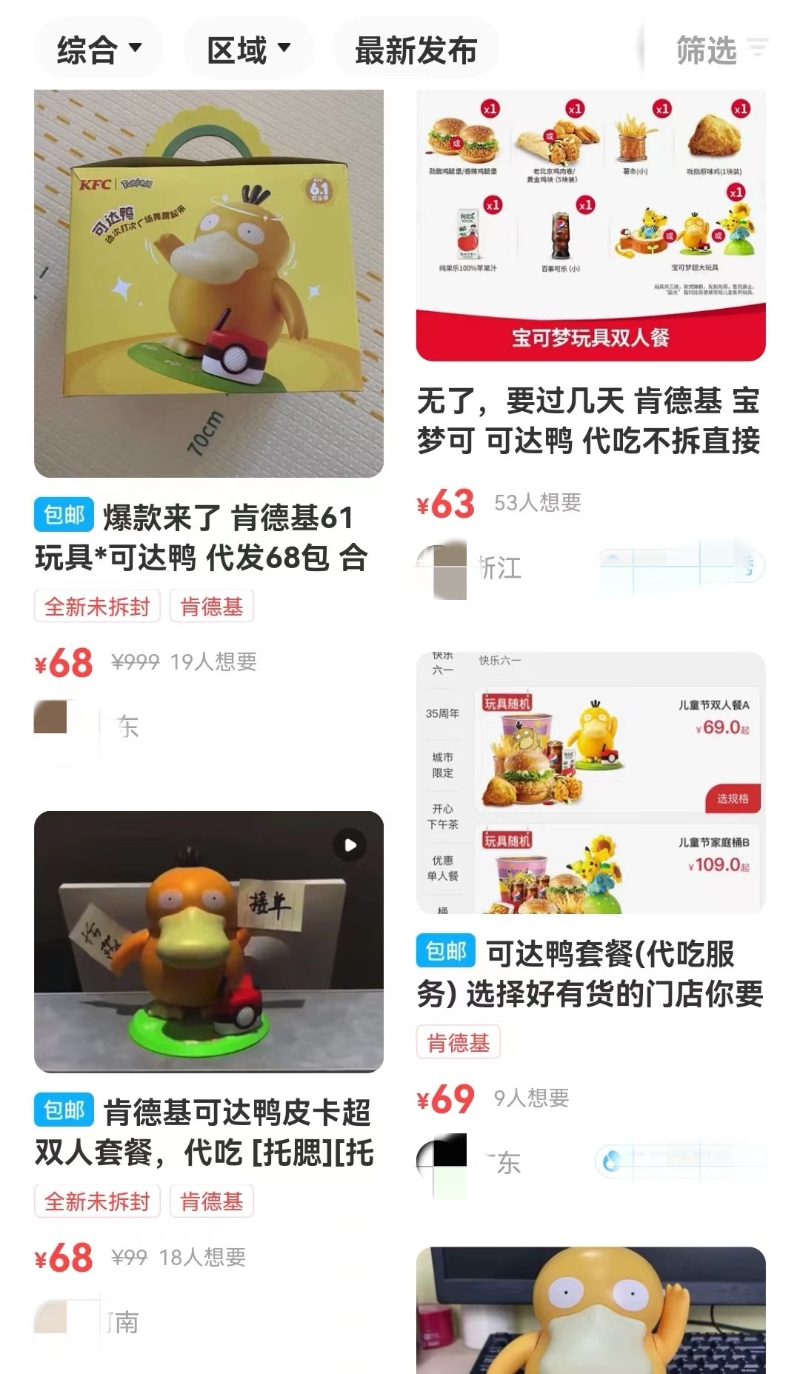800x1374 pixels.
Task: Select the 最新发布 filter tab
Action: pos(416,48)
